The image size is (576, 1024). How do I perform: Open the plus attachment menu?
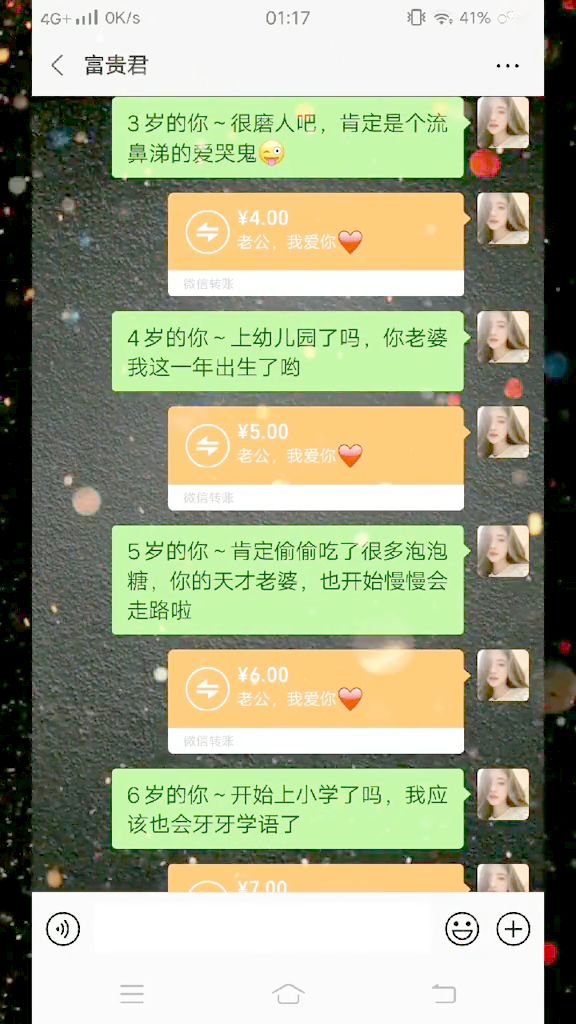pos(513,929)
